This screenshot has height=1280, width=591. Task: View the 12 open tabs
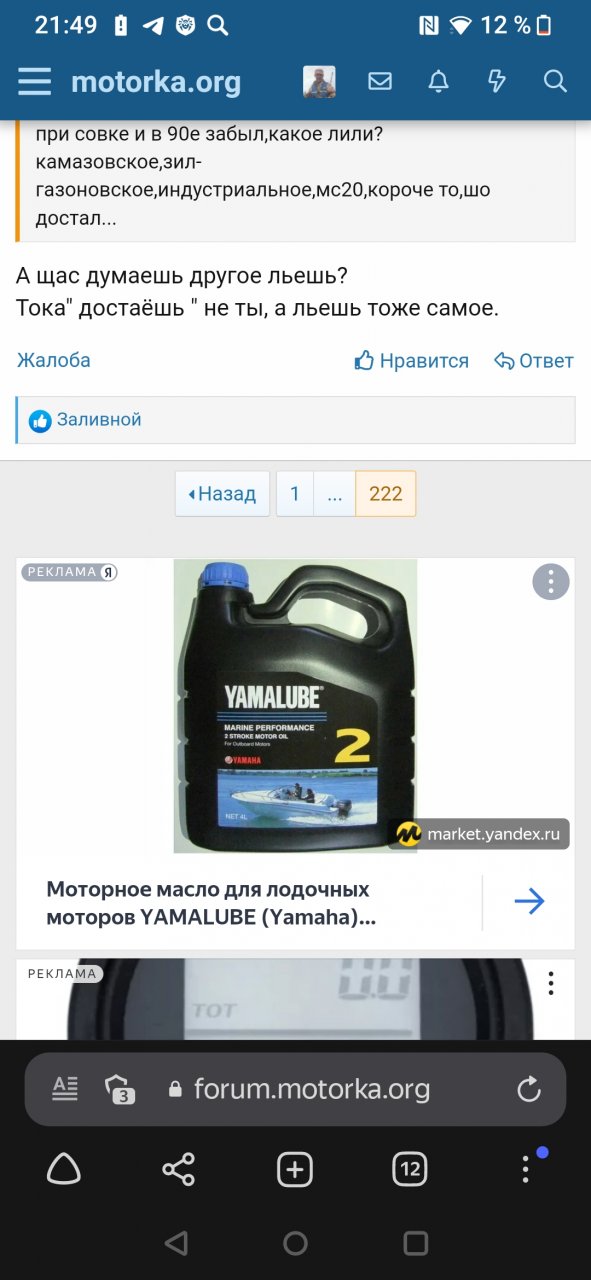click(410, 1169)
